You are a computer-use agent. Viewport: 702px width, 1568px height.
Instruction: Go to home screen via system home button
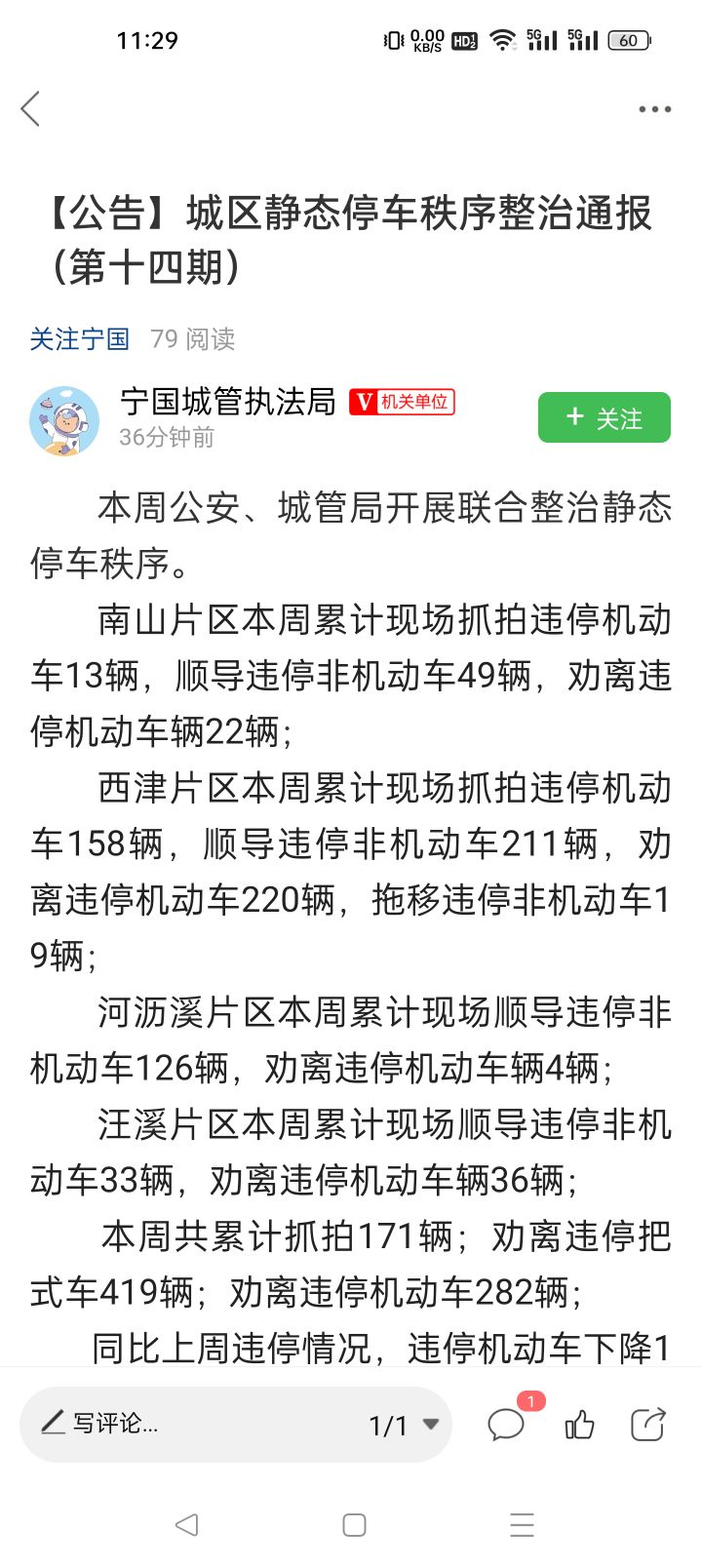click(x=354, y=1524)
